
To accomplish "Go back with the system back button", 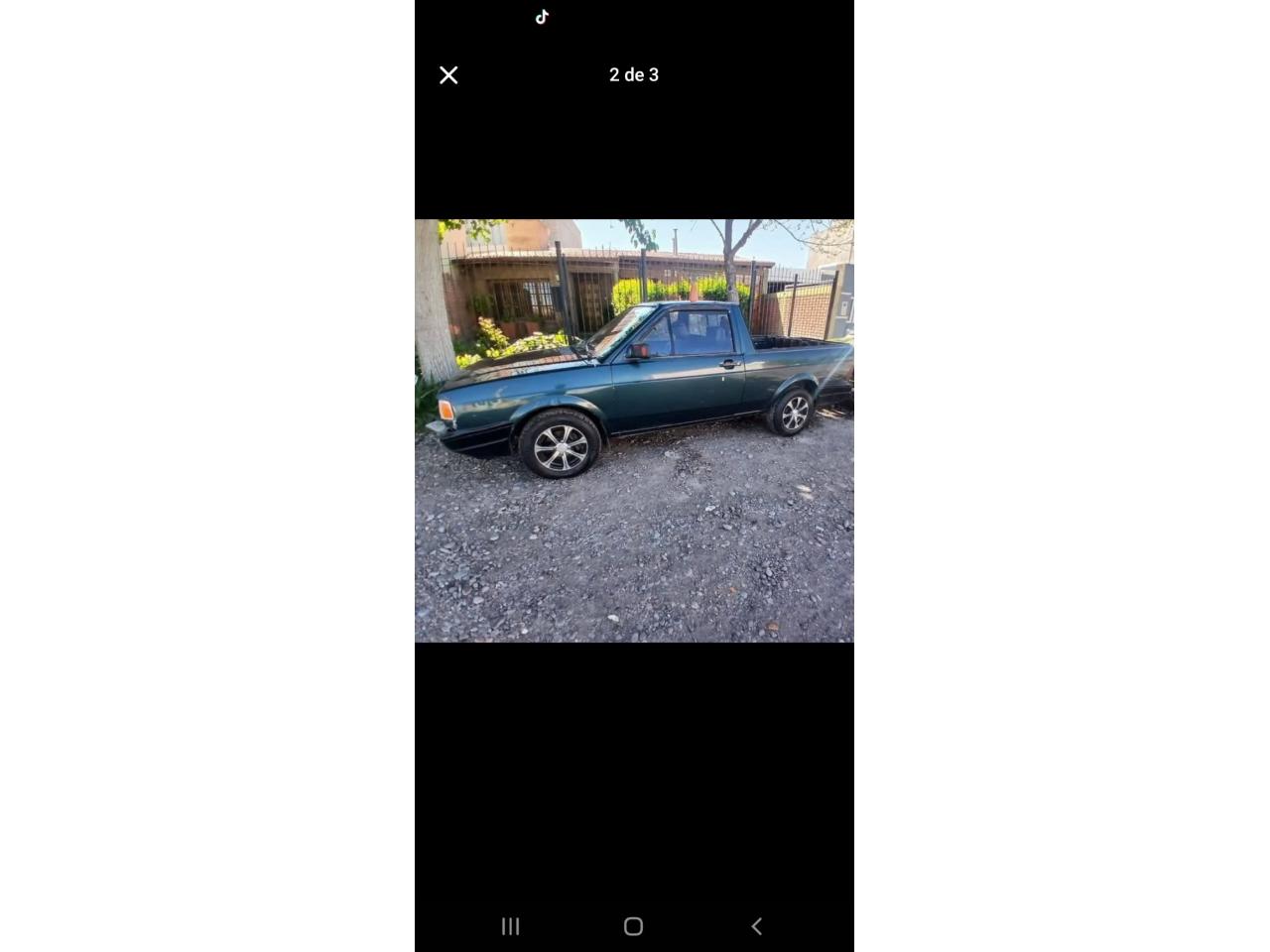I will tap(757, 926).
